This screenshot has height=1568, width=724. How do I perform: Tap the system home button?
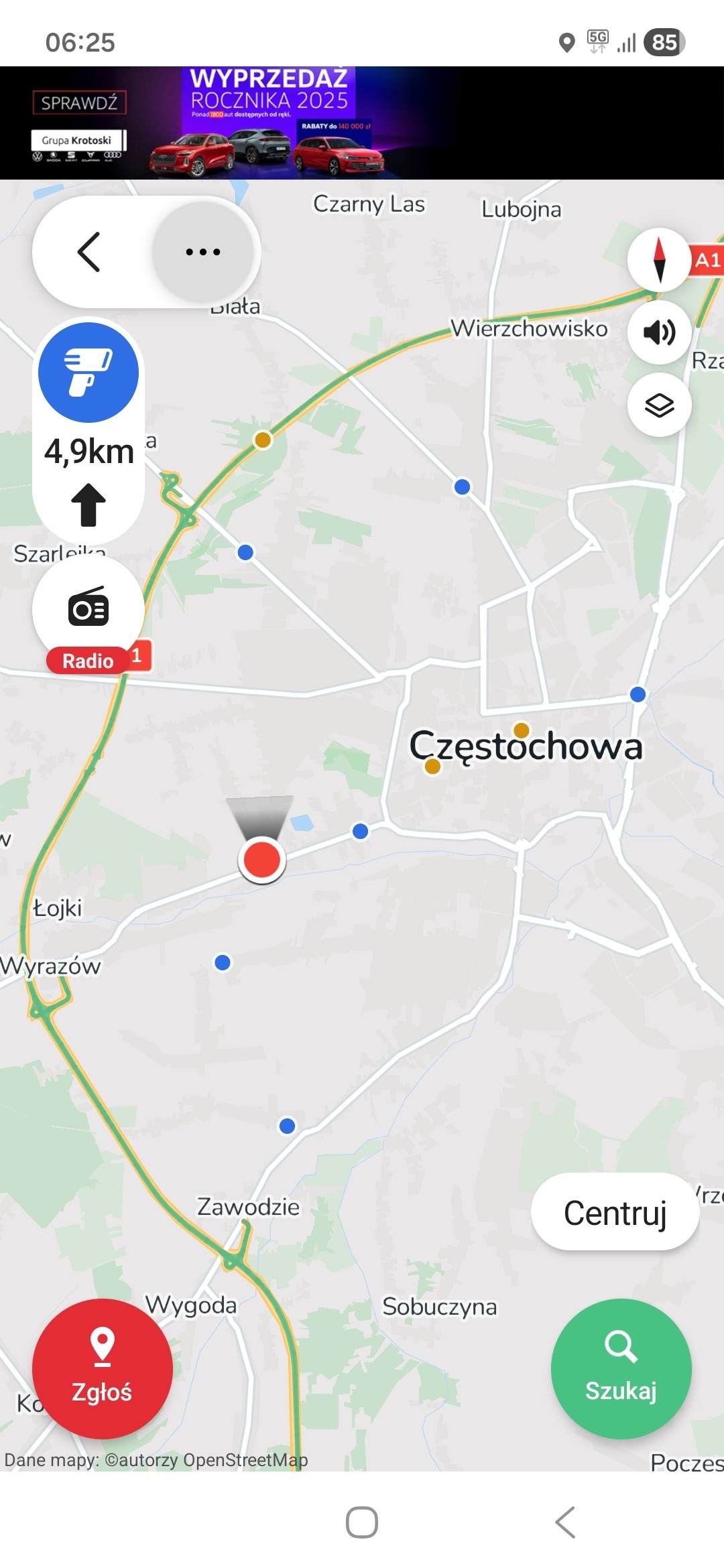(362, 1522)
